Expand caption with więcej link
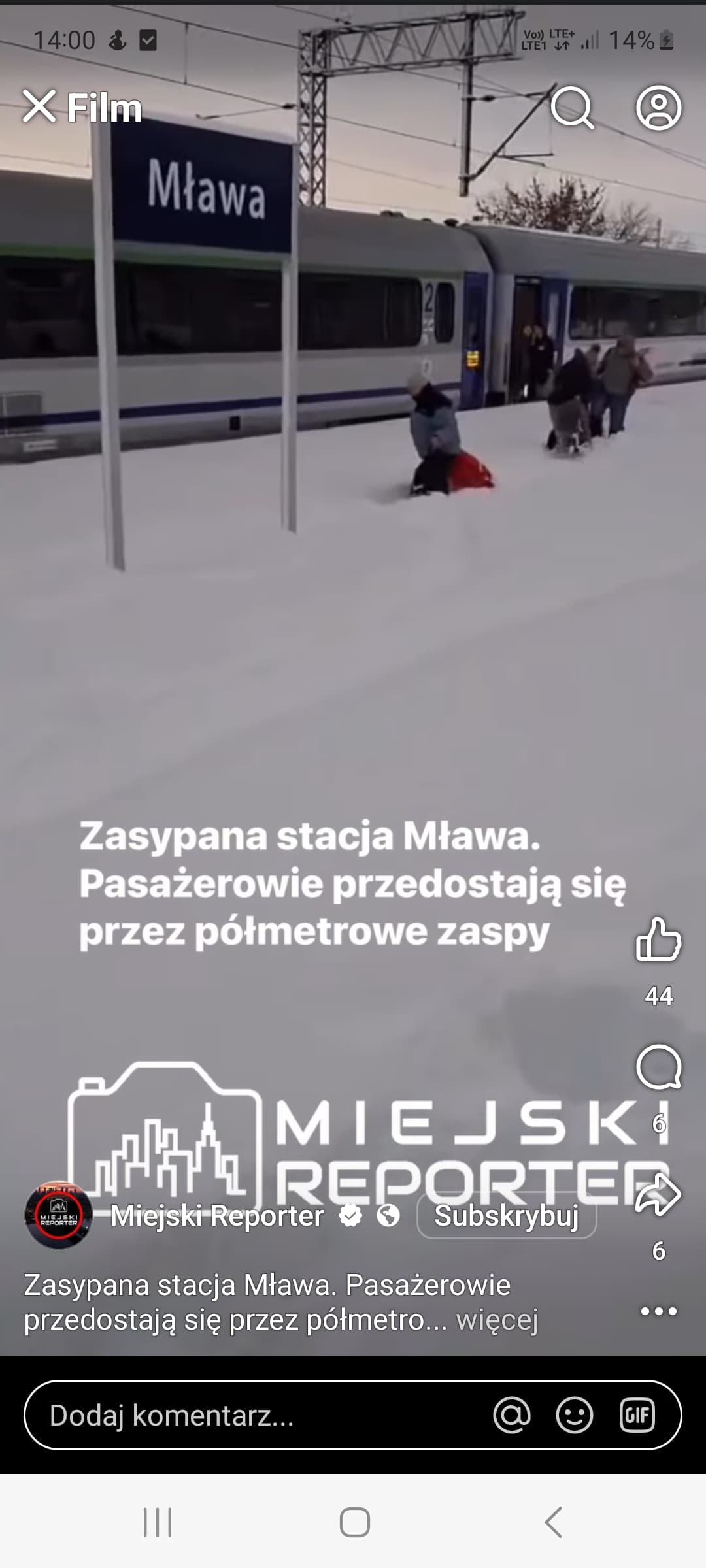 point(497,1320)
